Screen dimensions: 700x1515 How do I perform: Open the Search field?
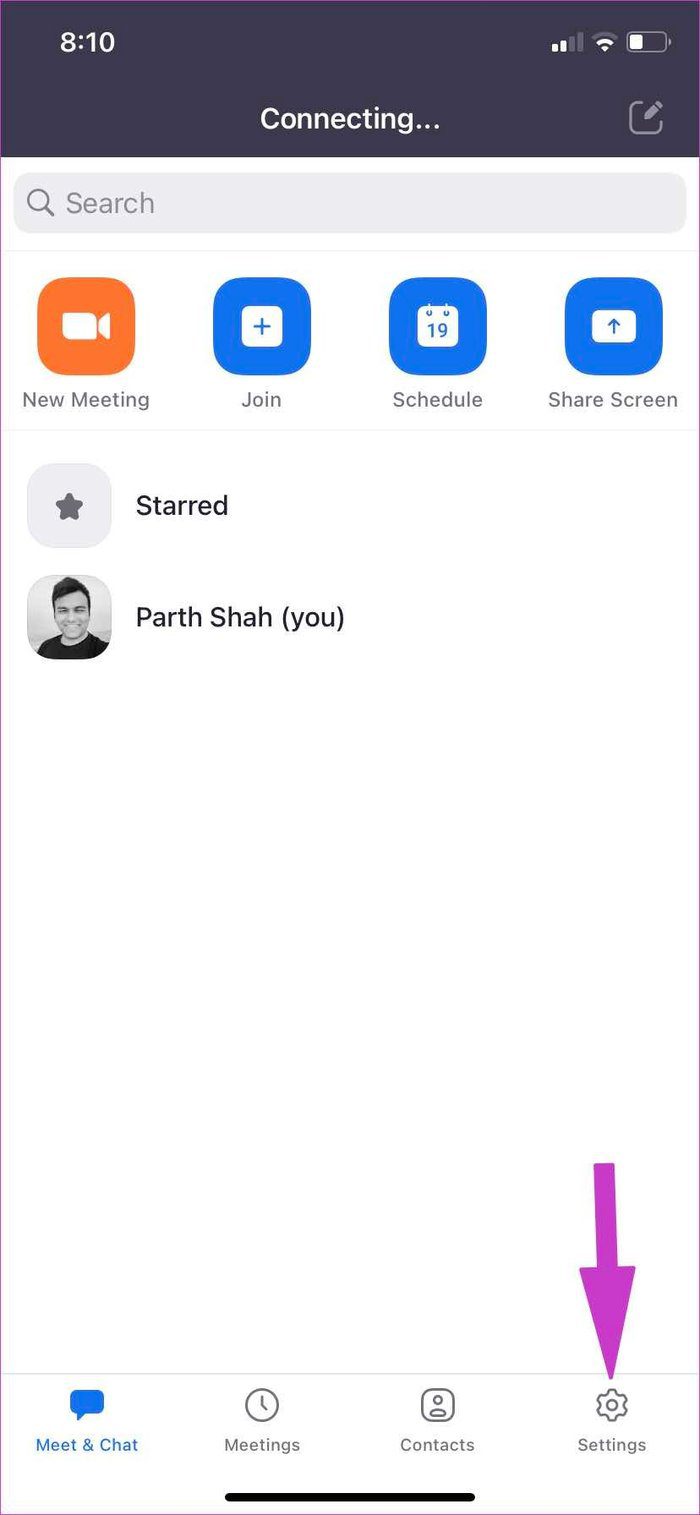click(x=350, y=203)
